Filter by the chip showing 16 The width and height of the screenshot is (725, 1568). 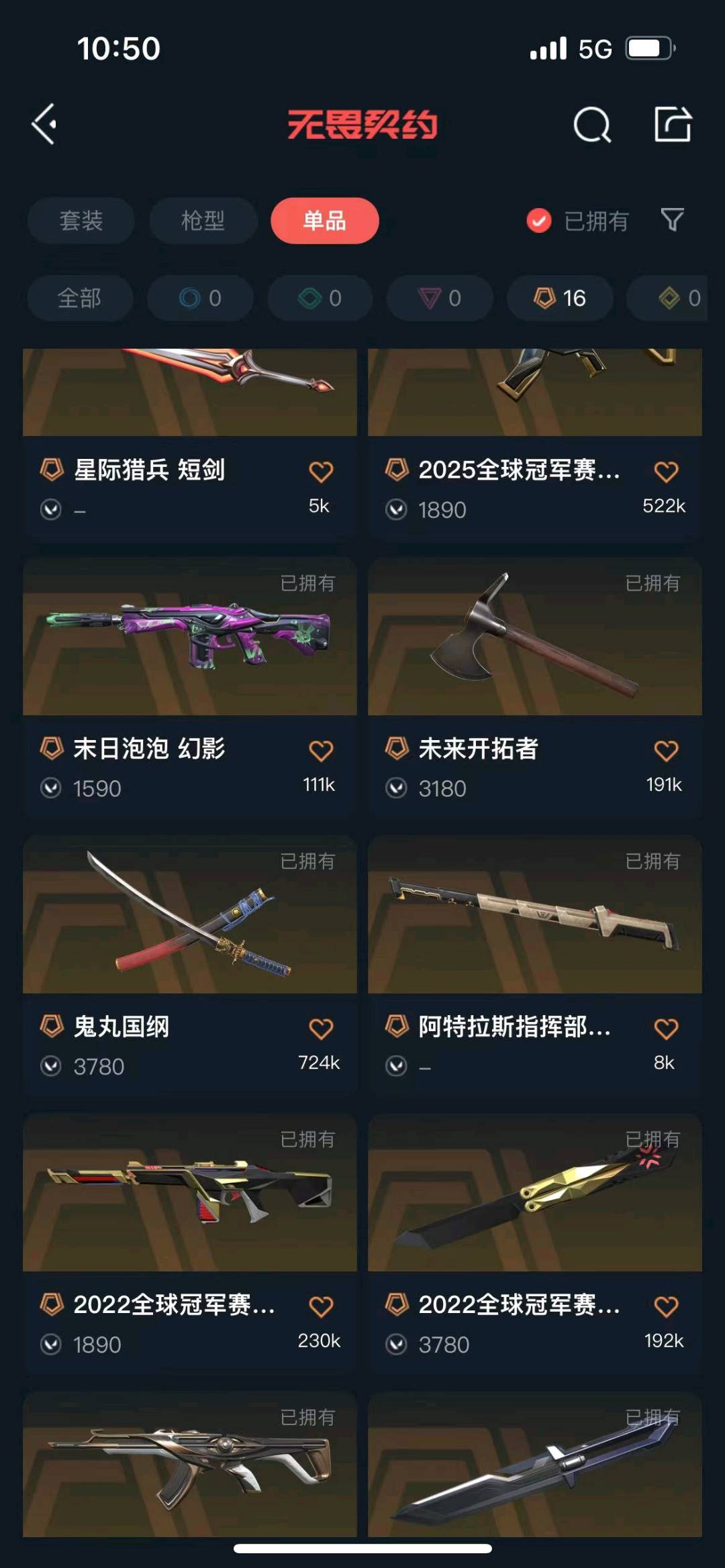click(x=560, y=298)
